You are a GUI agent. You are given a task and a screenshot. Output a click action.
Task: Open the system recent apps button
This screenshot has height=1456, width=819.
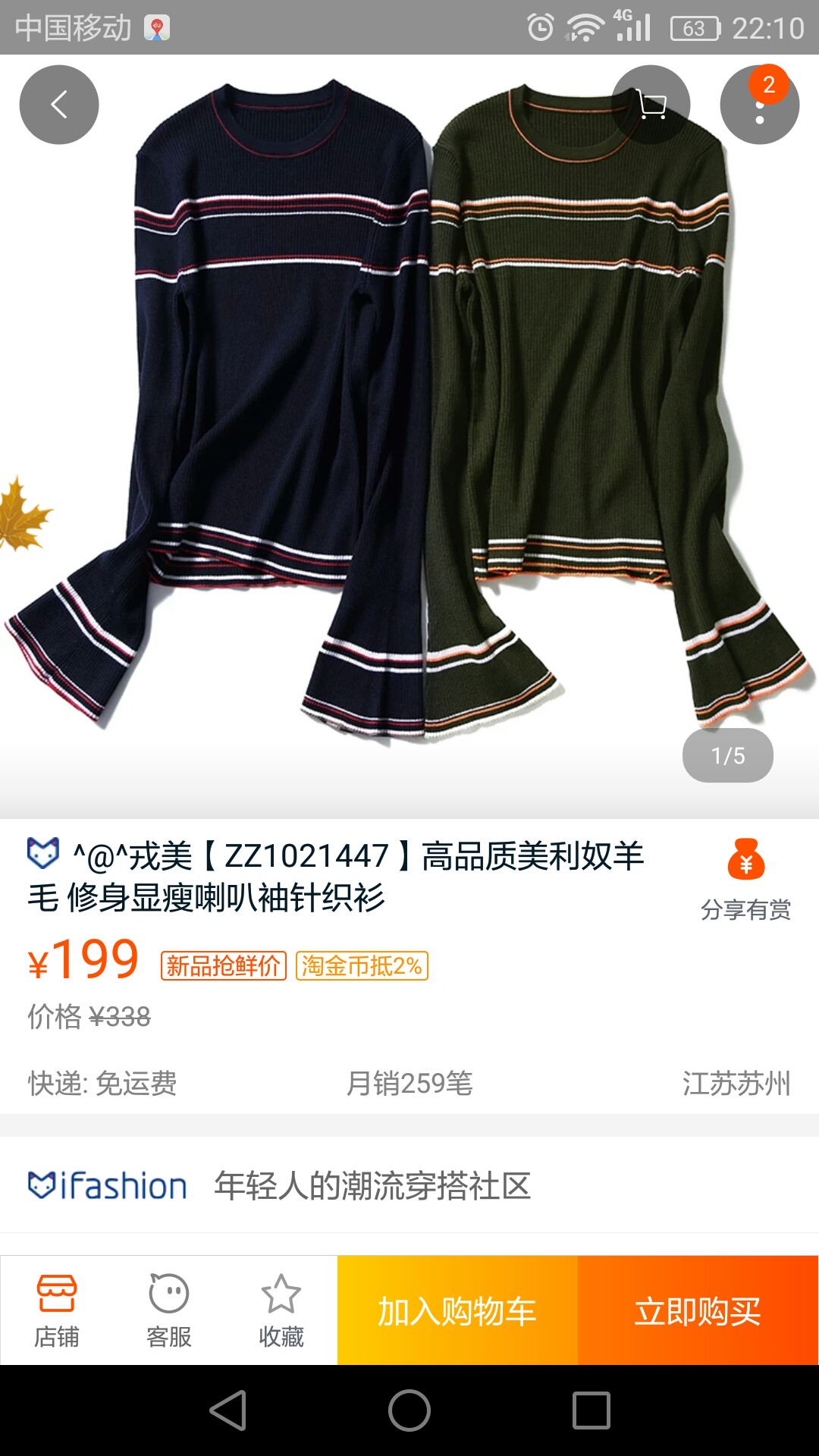591,1410
